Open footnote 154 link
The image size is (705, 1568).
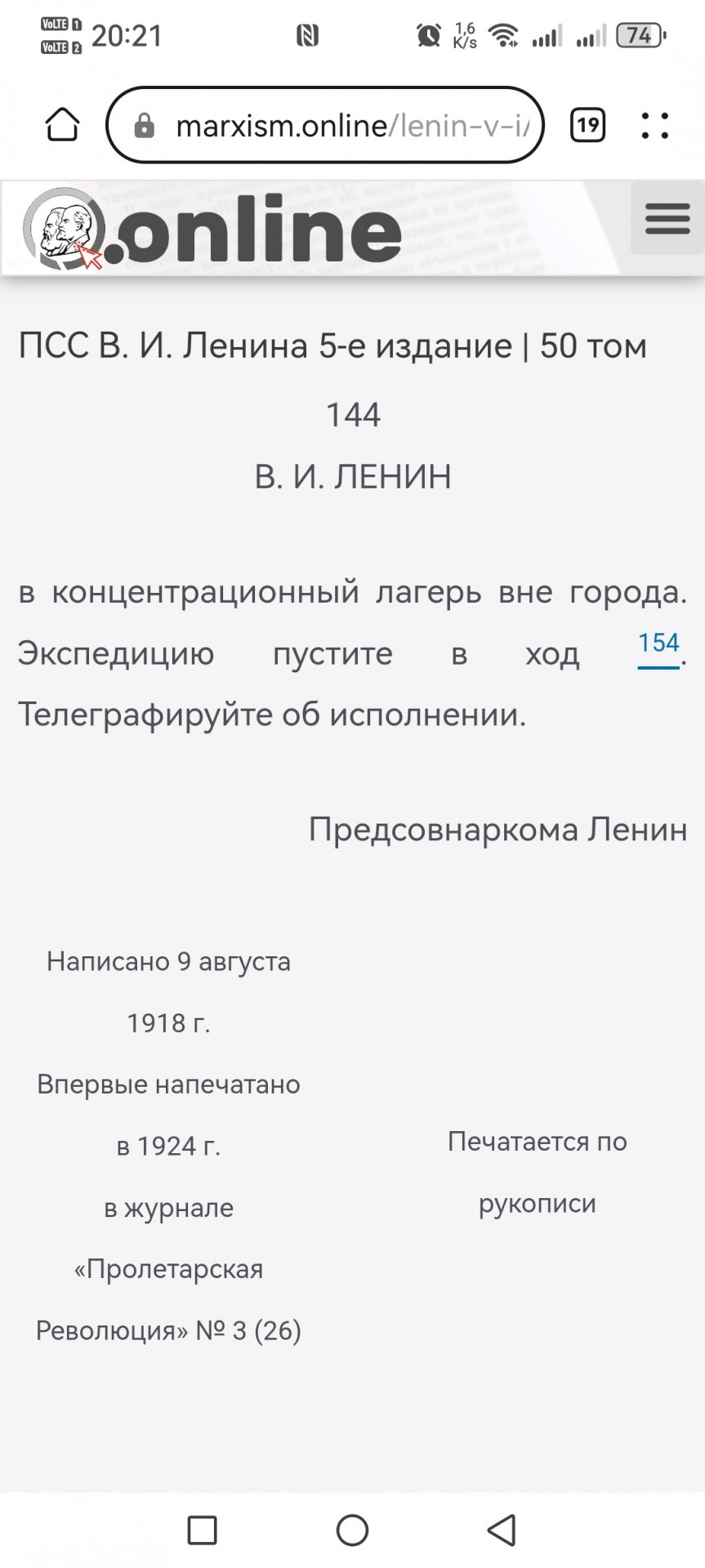[658, 644]
